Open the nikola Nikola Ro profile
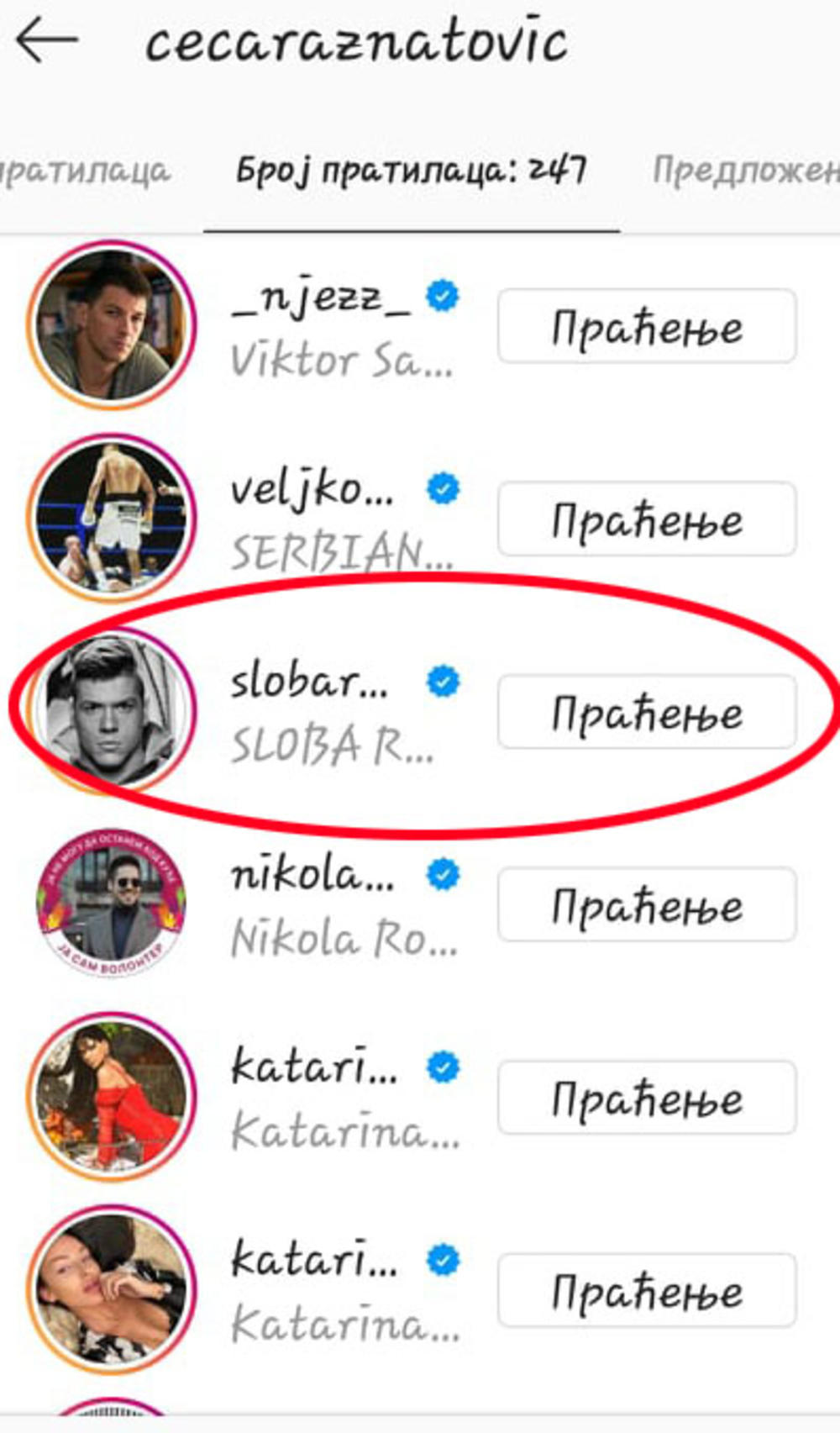 [340, 907]
